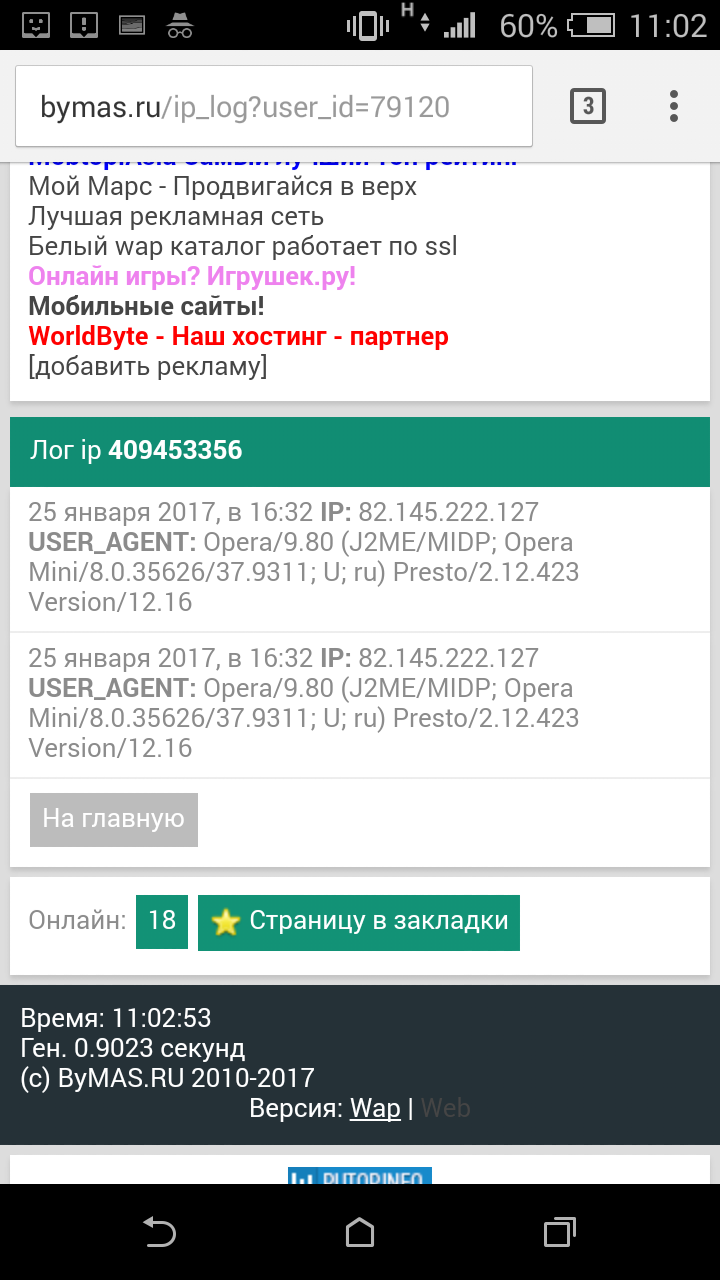
Task: View the online users count 18
Action: tap(162, 921)
